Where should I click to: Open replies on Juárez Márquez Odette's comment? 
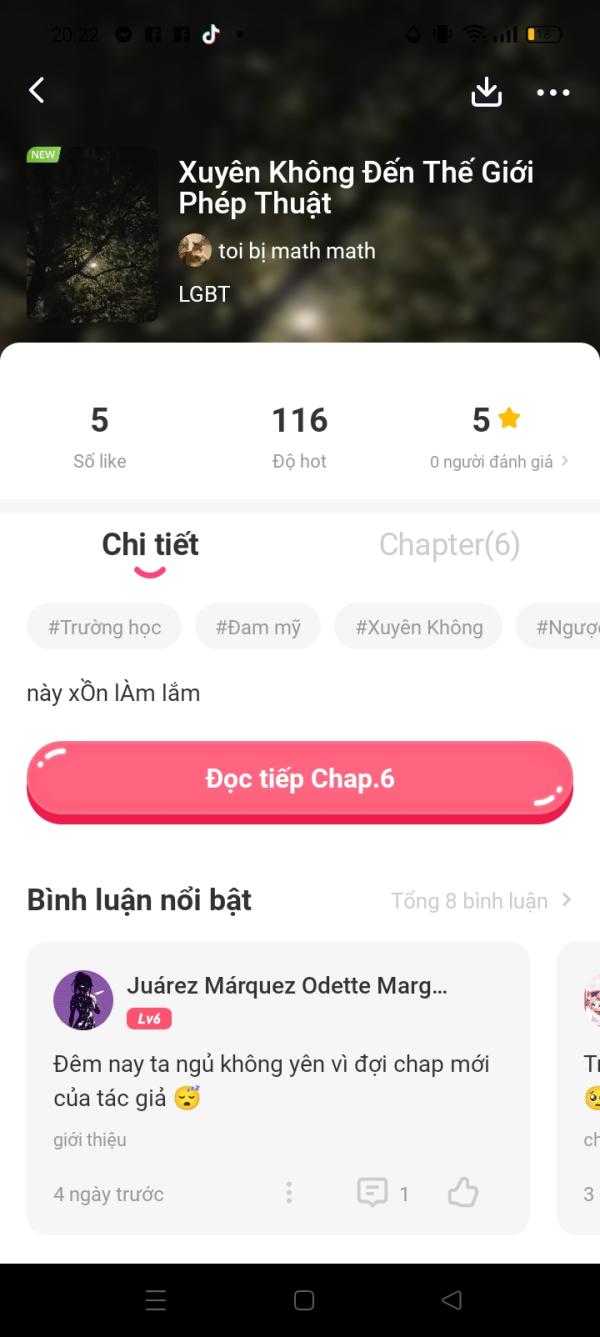click(x=382, y=1192)
